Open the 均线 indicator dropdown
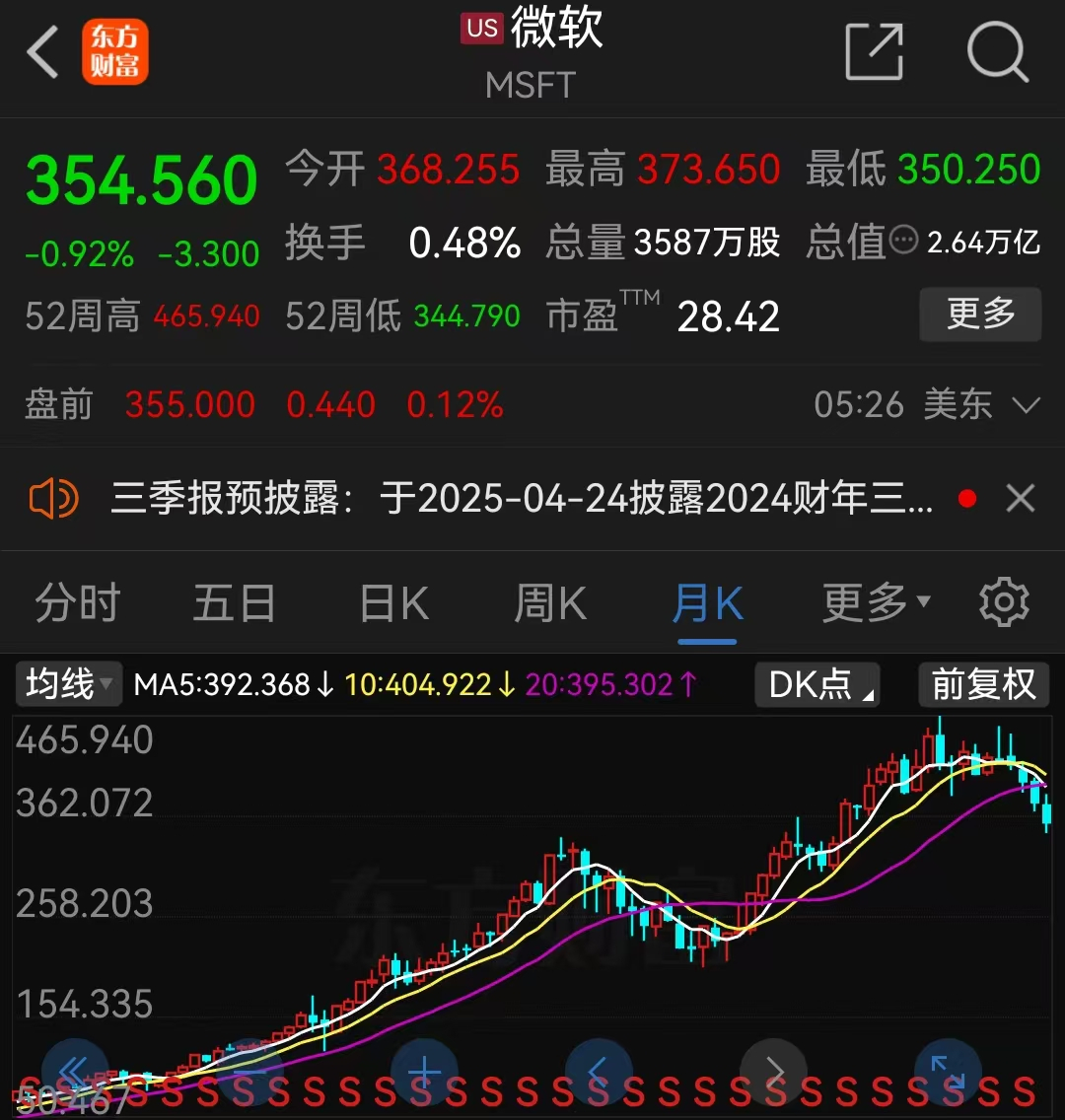The height and width of the screenshot is (1120, 1065). [x=65, y=684]
